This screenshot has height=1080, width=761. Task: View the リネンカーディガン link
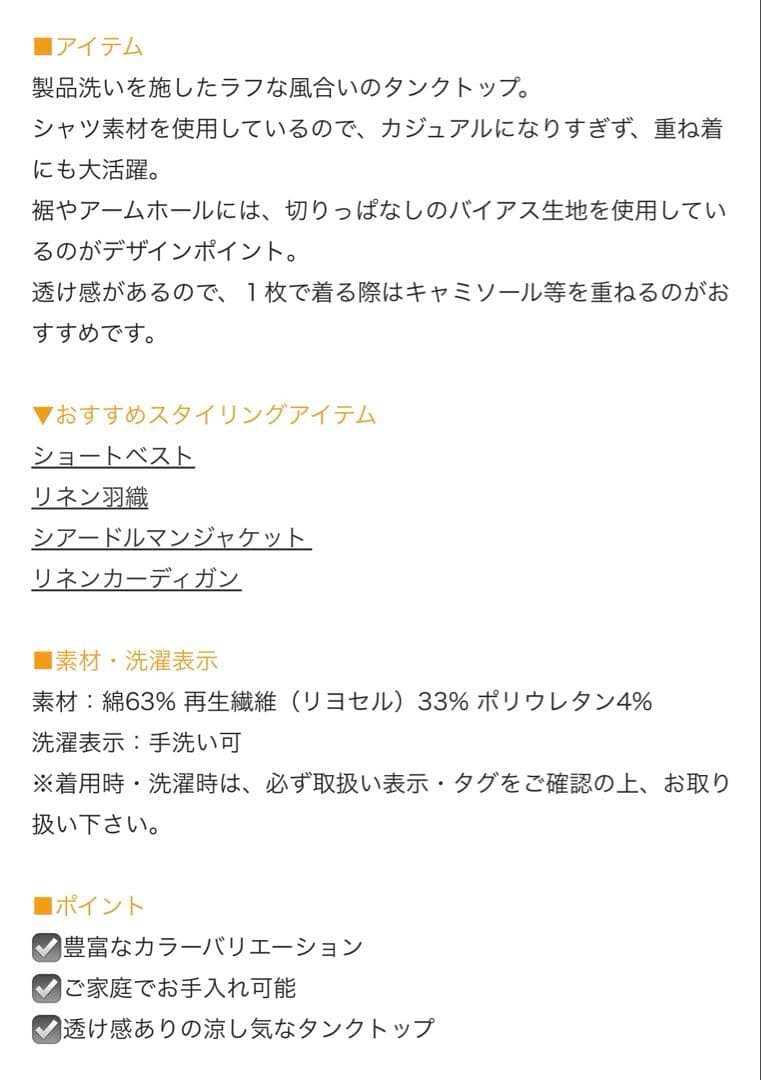tap(136, 579)
